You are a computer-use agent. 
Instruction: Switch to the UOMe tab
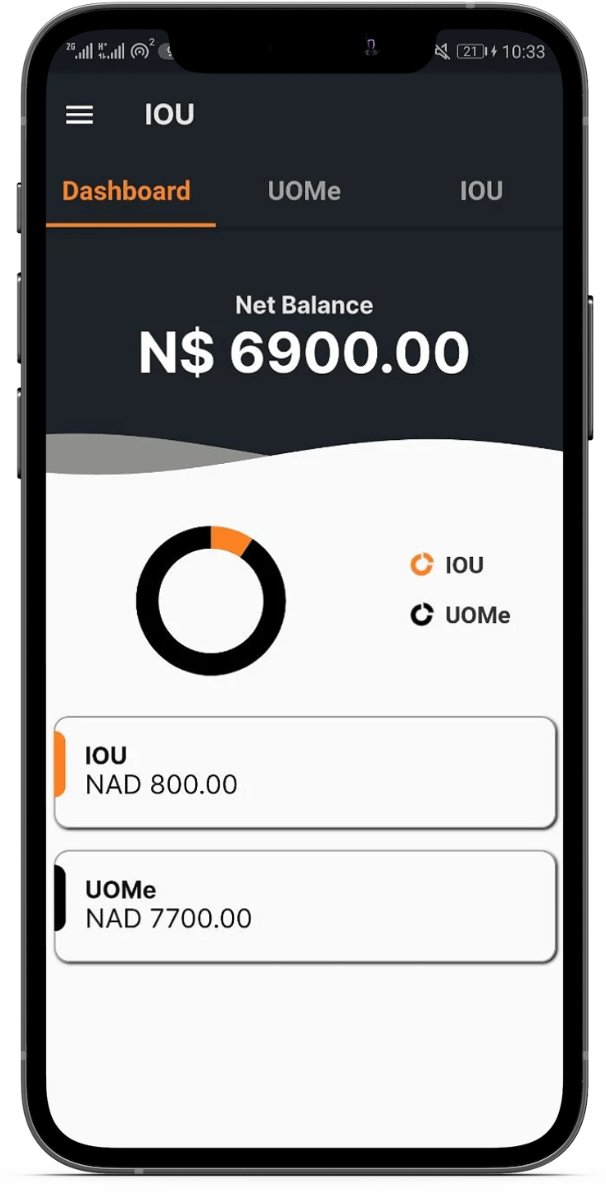tap(304, 191)
